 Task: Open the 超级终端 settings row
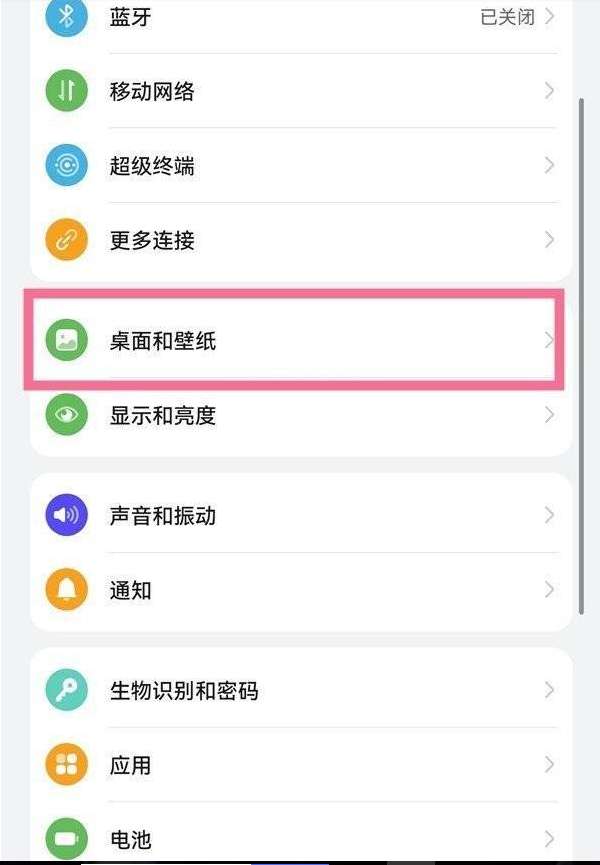point(300,166)
